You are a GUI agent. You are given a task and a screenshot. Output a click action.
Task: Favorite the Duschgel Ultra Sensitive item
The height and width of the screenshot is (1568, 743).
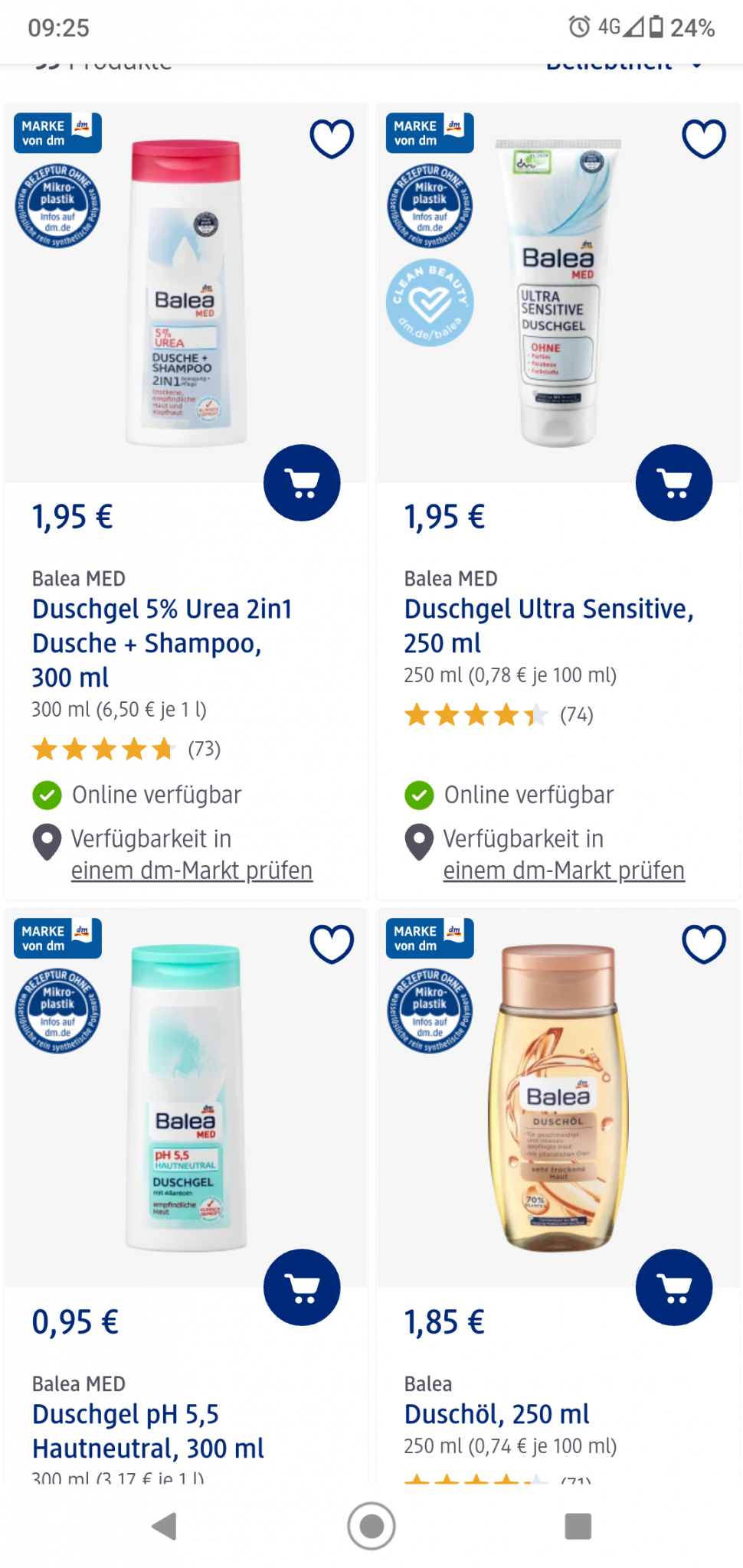coord(704,139)
